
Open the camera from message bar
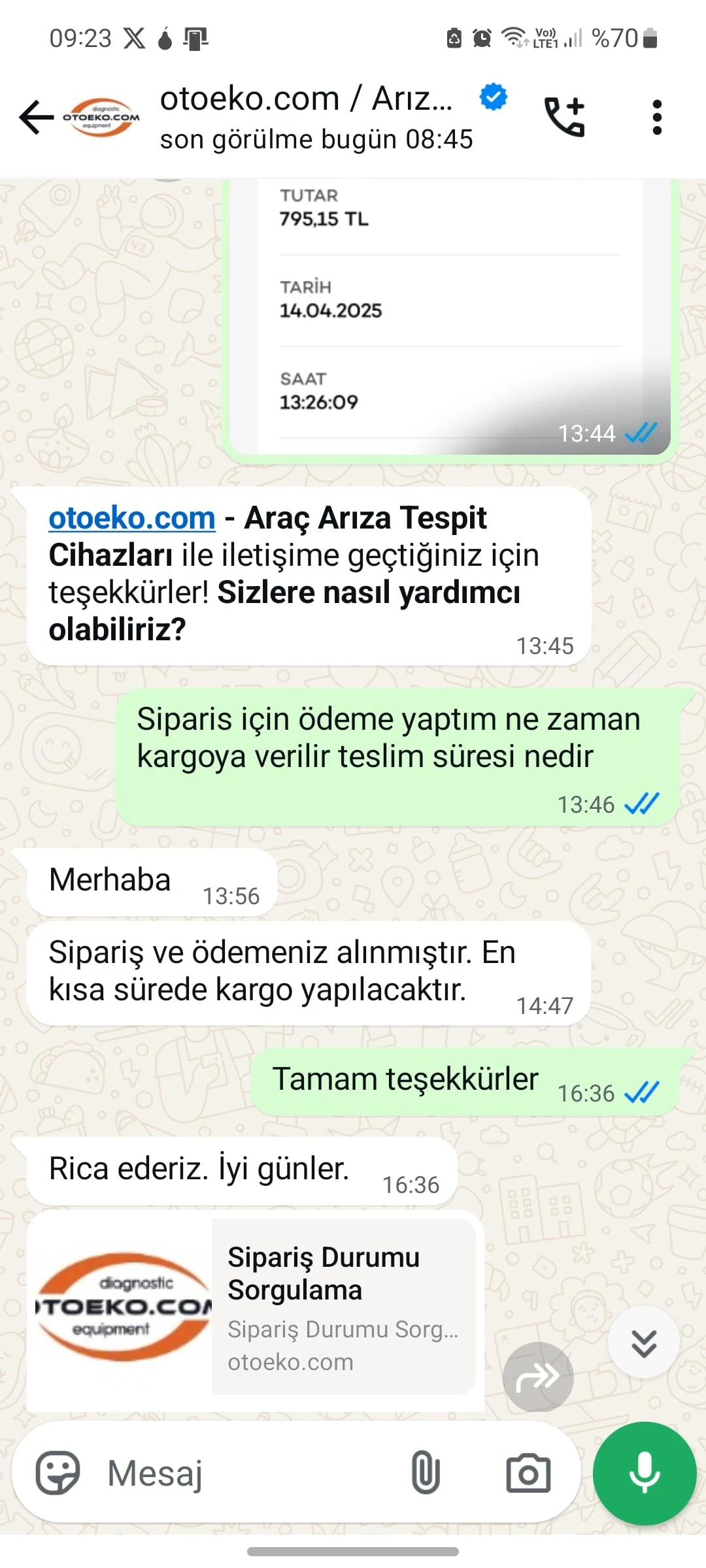click(528, 1473)
